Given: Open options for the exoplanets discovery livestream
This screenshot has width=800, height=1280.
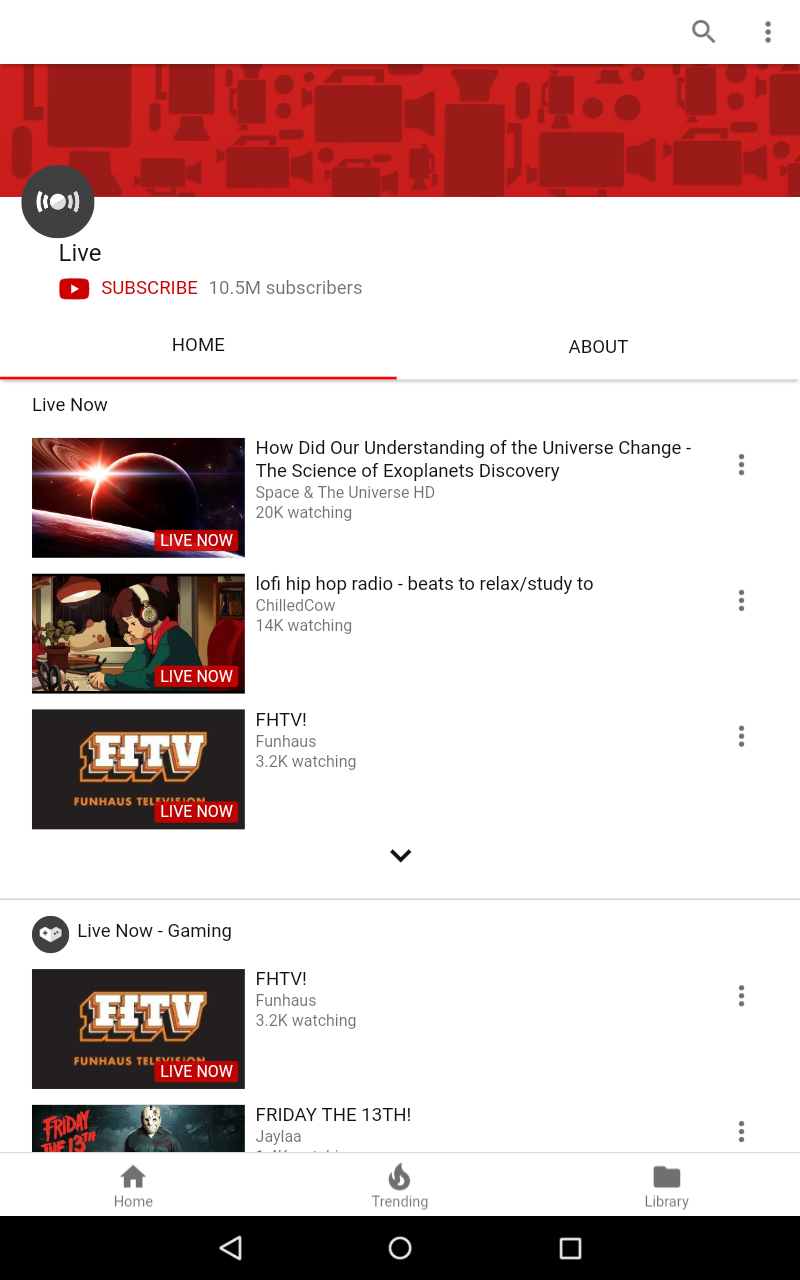Looking at the screenshot, I should (x=741, y=464).
